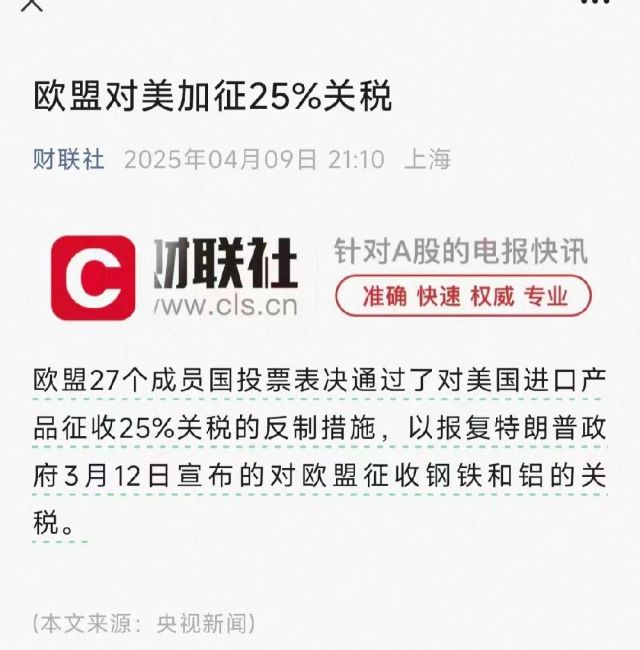Open the three-dot overflow menu
The height and width of the screenshot is (650, 640).
597,4
